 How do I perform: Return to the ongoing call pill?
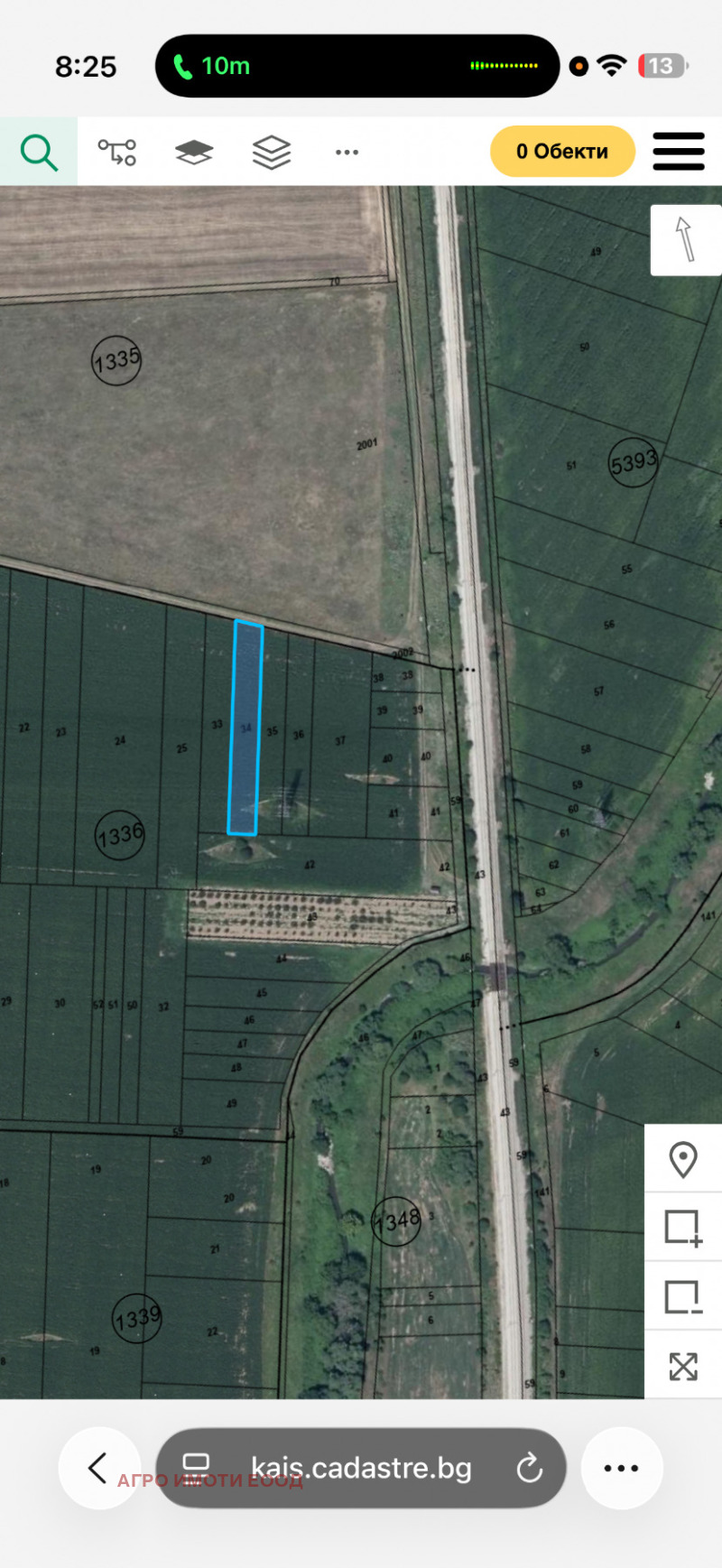[357, 66]
